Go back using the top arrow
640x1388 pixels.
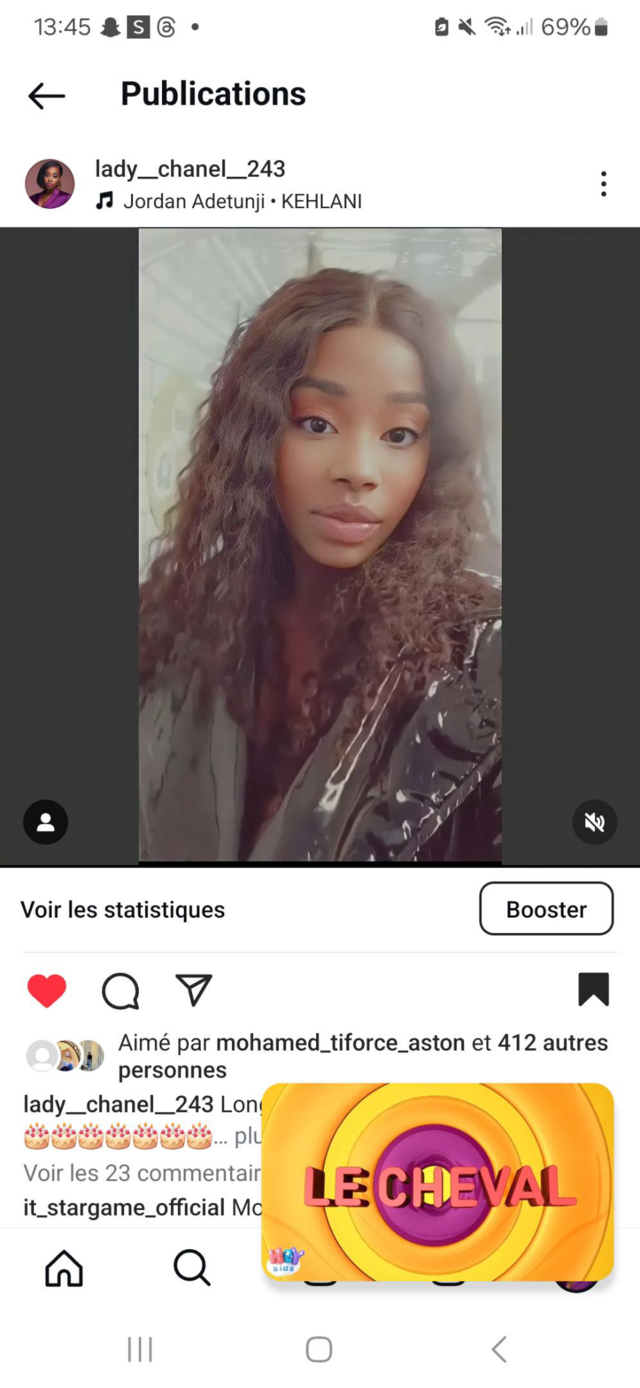point(47,95)
